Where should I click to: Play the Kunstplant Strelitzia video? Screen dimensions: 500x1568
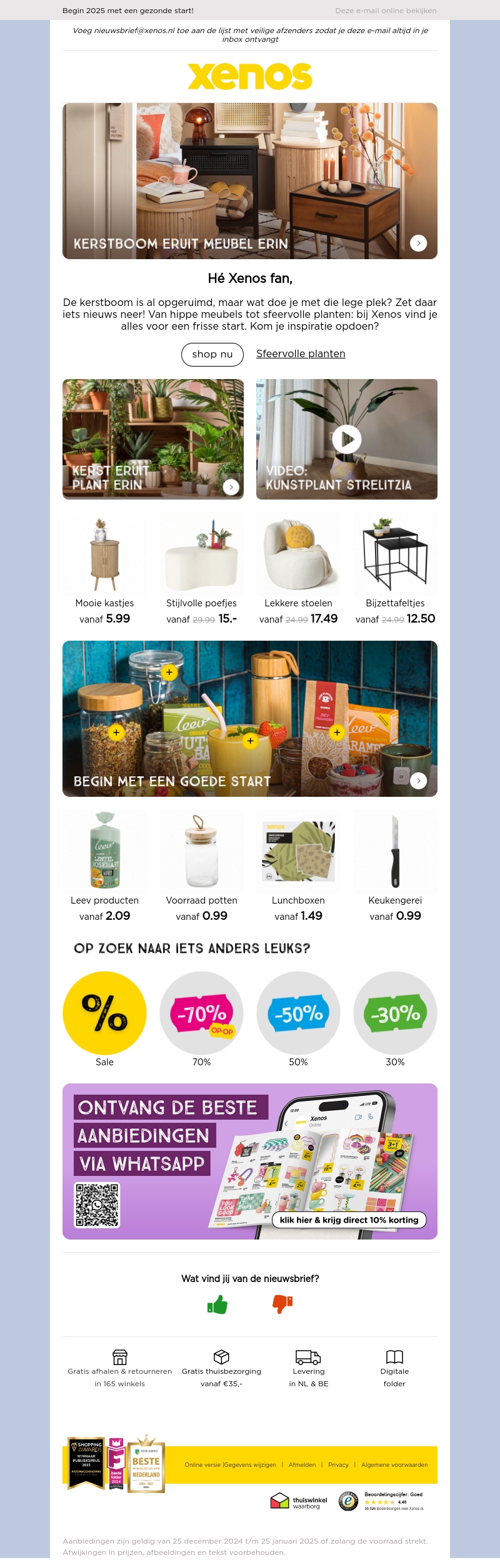pos(347,440)
